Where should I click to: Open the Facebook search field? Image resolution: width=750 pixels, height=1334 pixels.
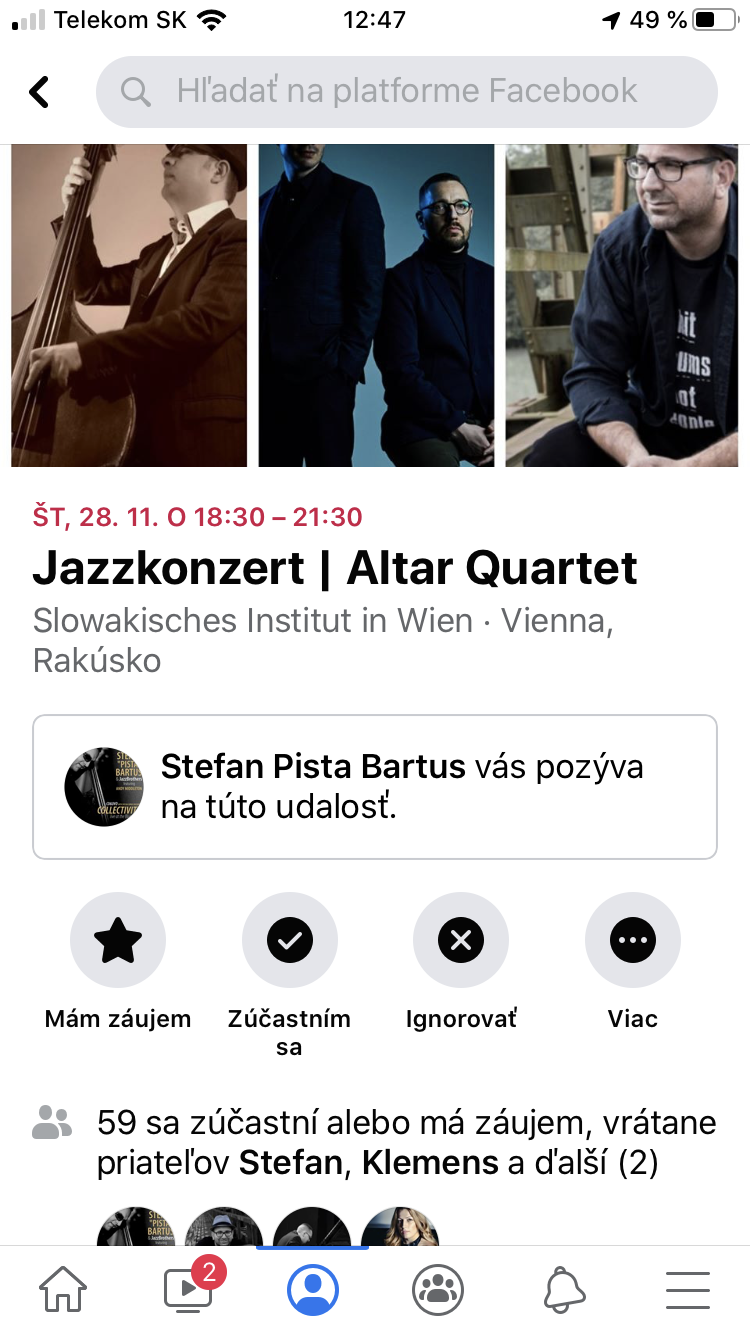click(406, 92)
